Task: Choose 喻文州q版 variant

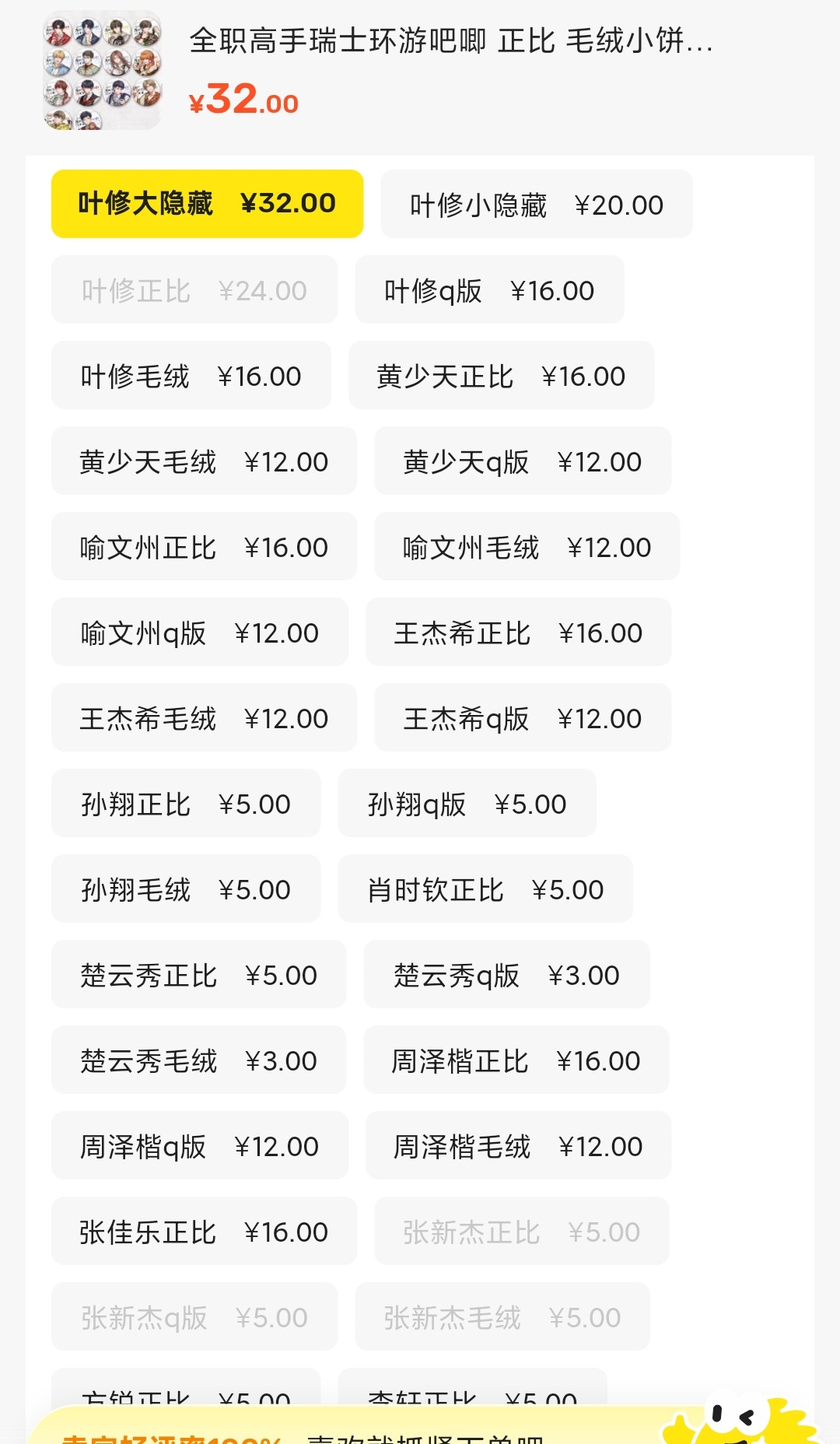Action: coord(199,633)
